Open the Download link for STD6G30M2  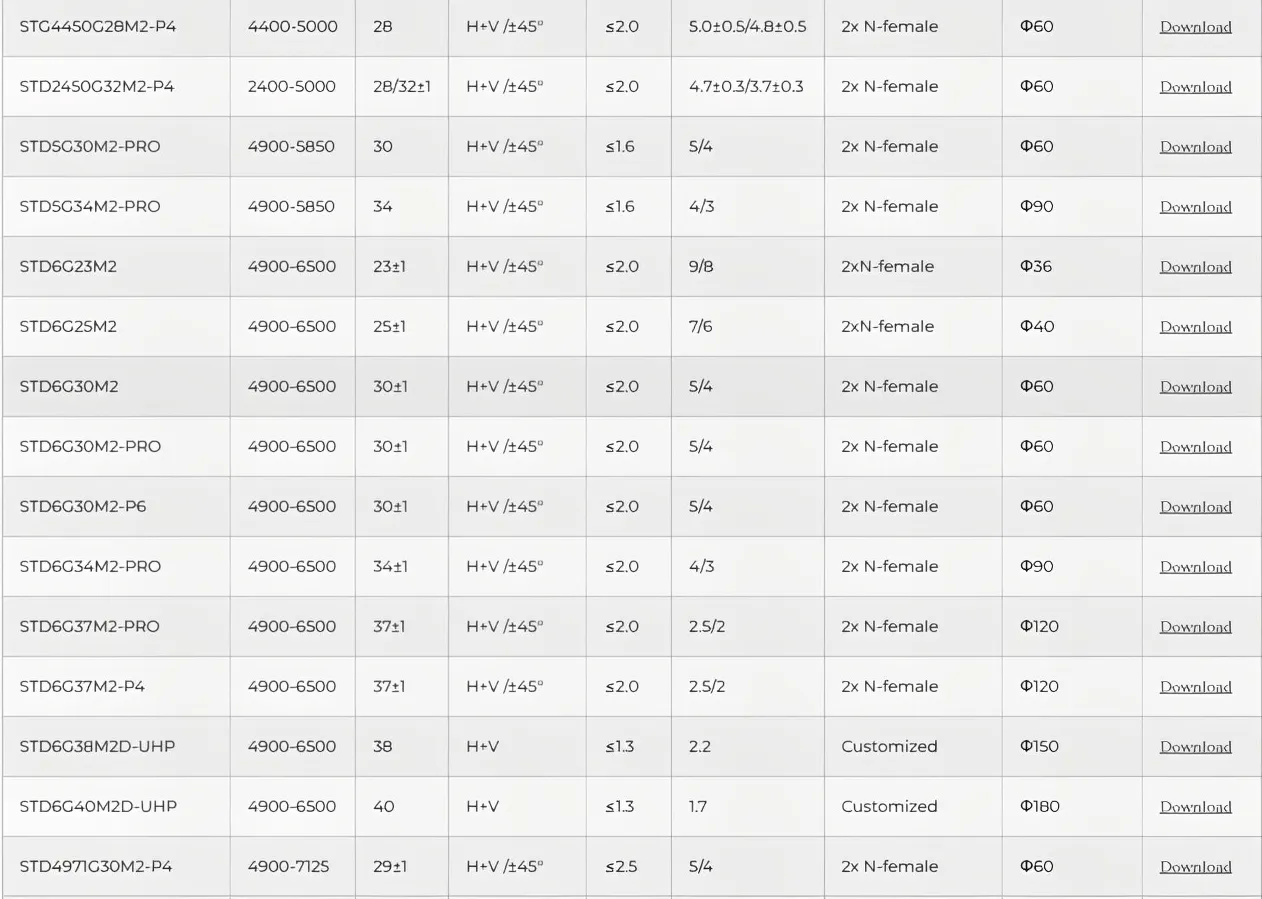coord(1195,387)
